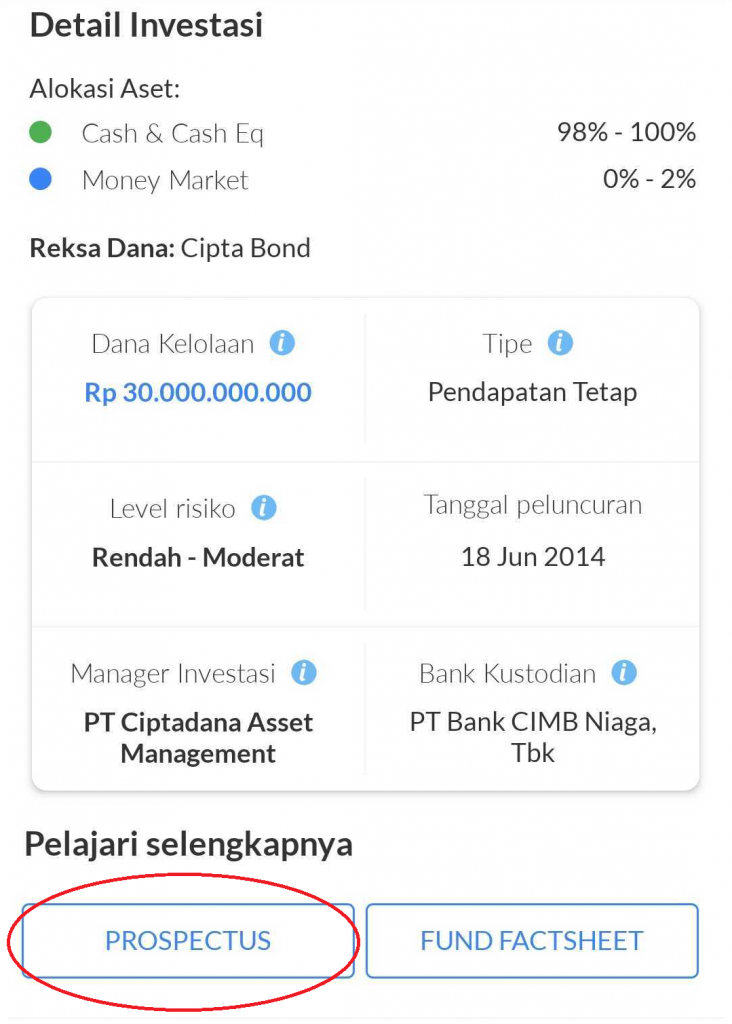Show info about Tipe

[560, 344]
